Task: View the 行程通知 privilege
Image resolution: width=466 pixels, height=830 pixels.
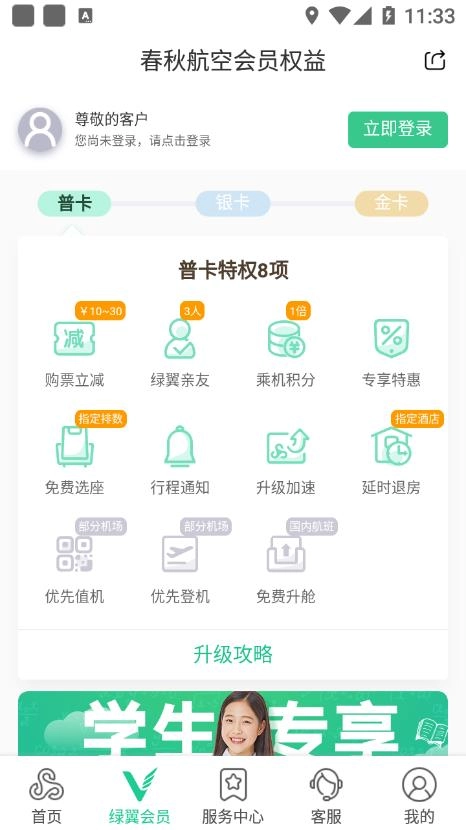Action: 180,459
